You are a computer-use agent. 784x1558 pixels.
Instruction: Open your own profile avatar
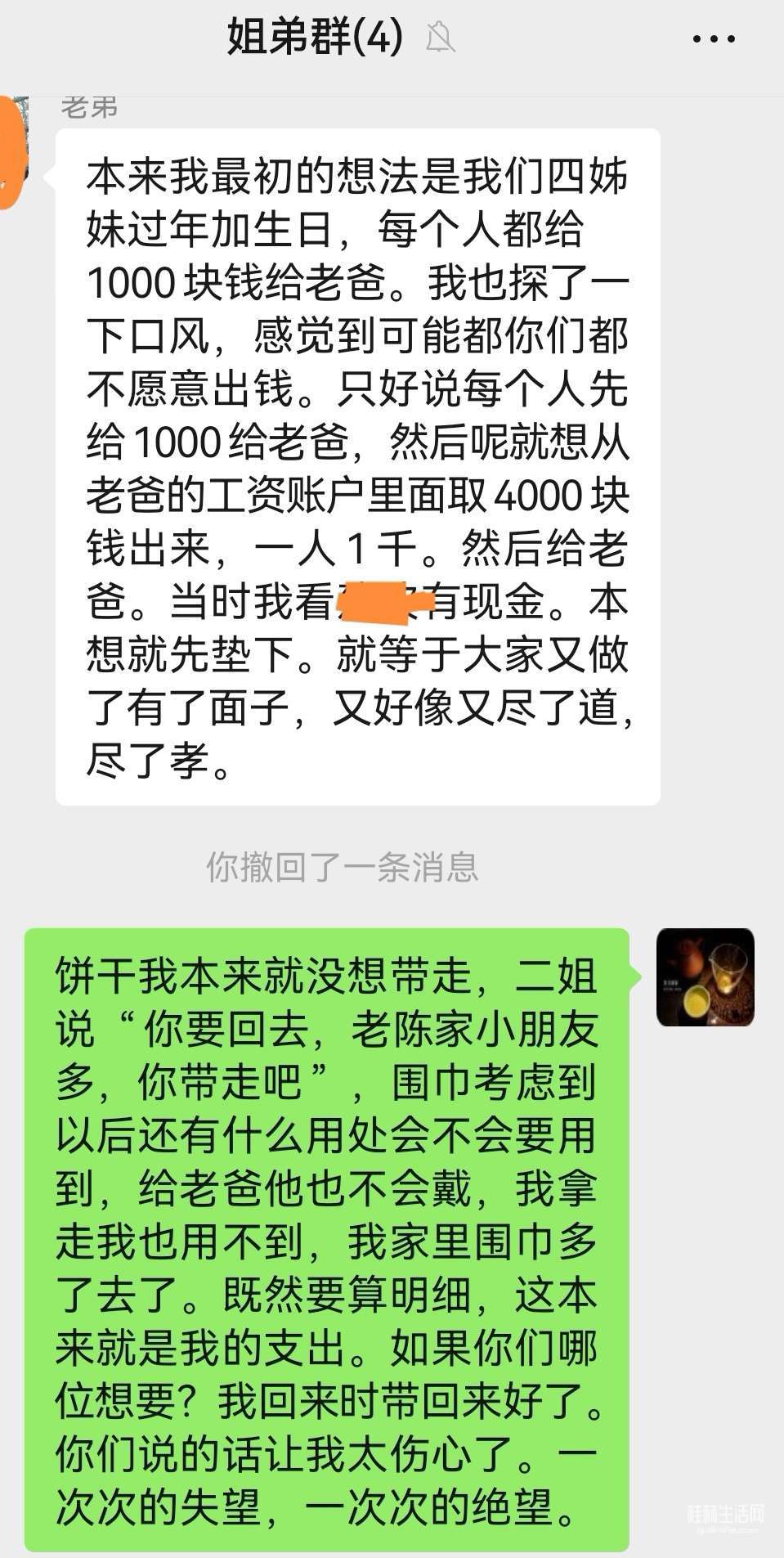(x=705, y=977)
